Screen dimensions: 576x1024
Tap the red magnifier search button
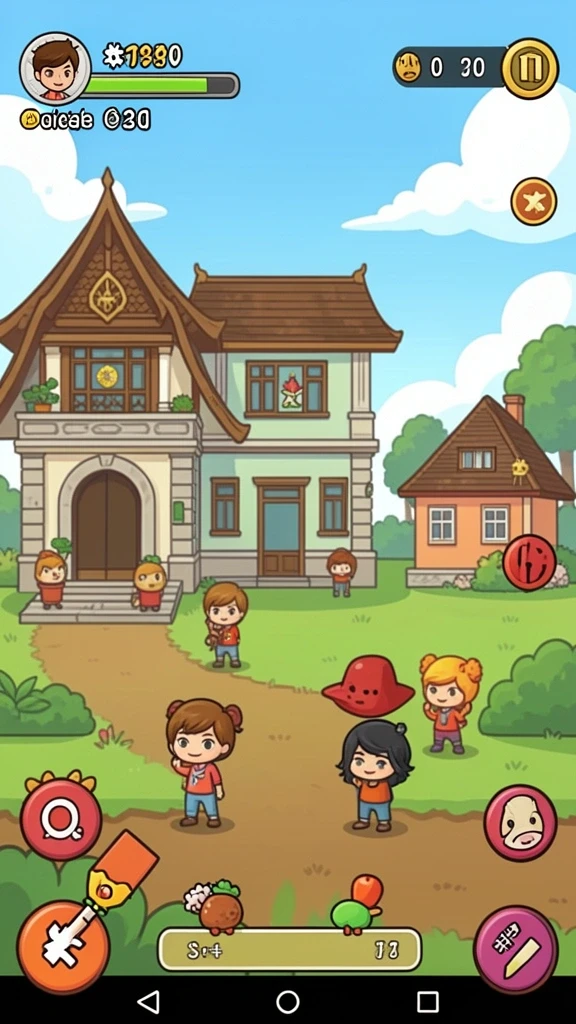coord(61,818)
